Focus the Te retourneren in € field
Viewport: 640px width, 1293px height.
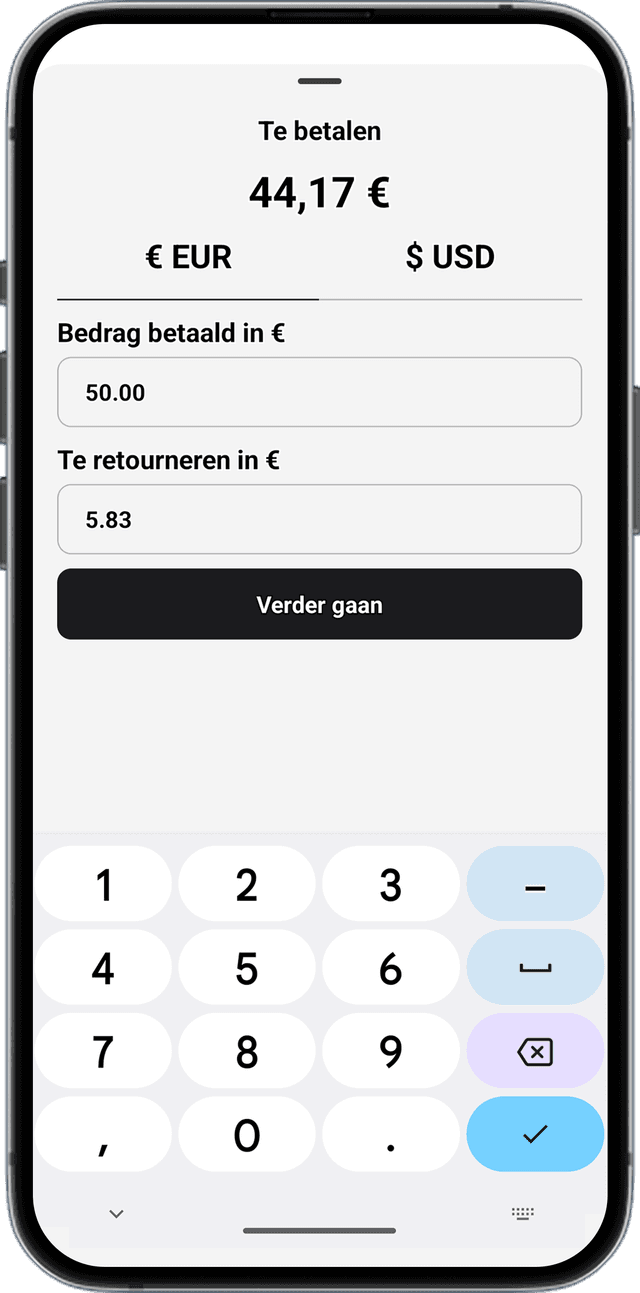(x=319, y=519)
